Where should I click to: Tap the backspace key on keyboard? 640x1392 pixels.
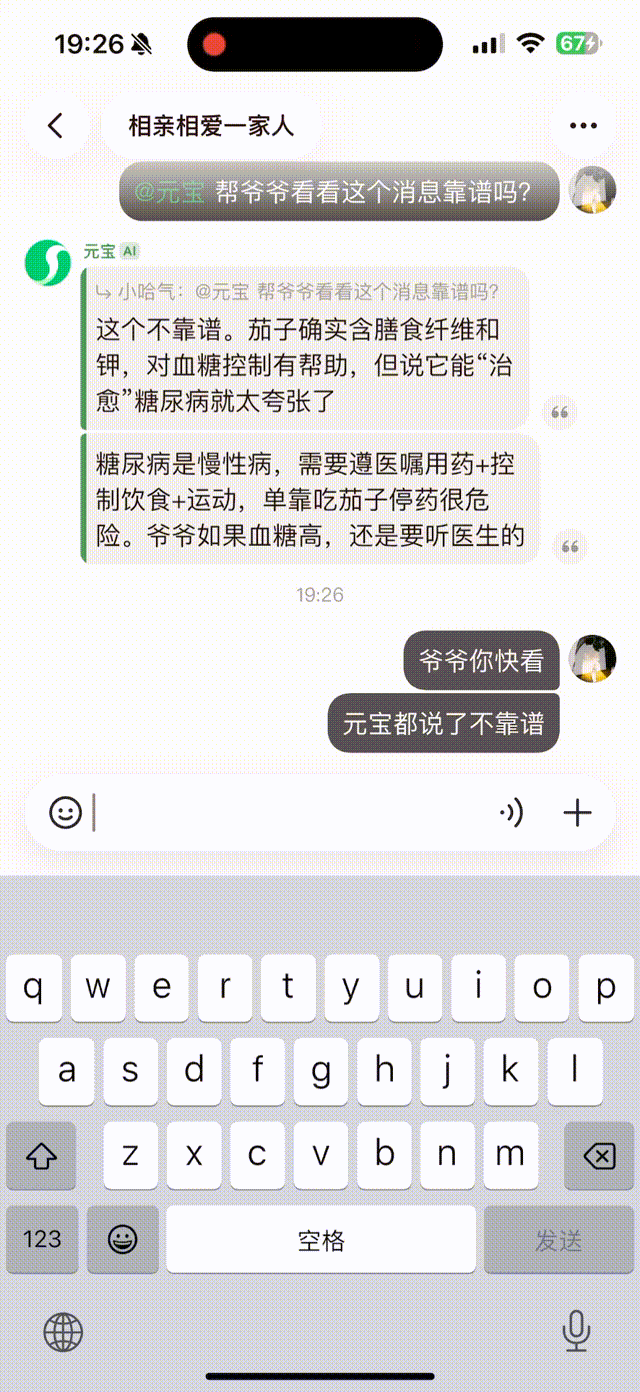pos(598,1156)
